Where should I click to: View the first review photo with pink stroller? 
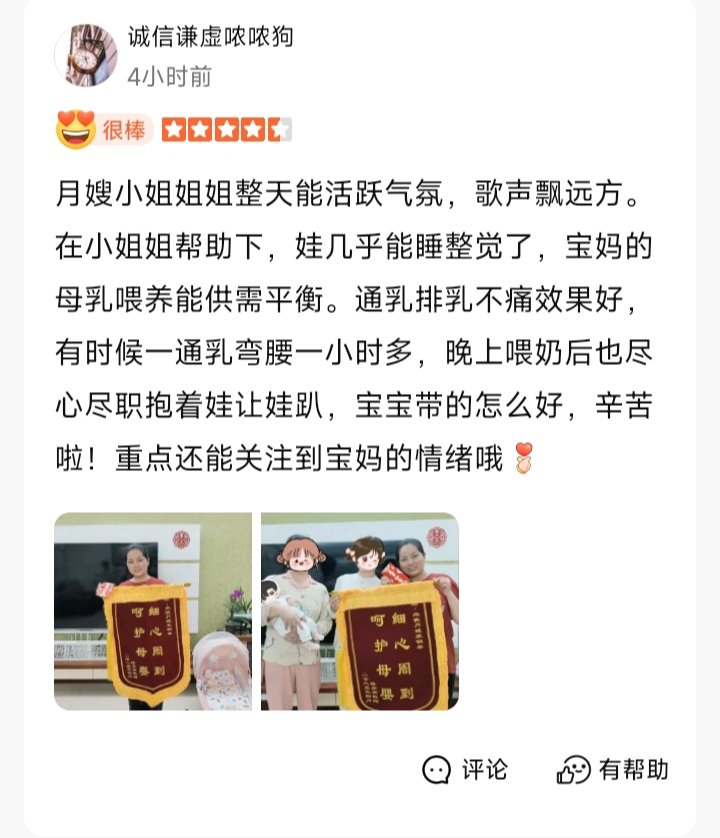pos(153,611)
